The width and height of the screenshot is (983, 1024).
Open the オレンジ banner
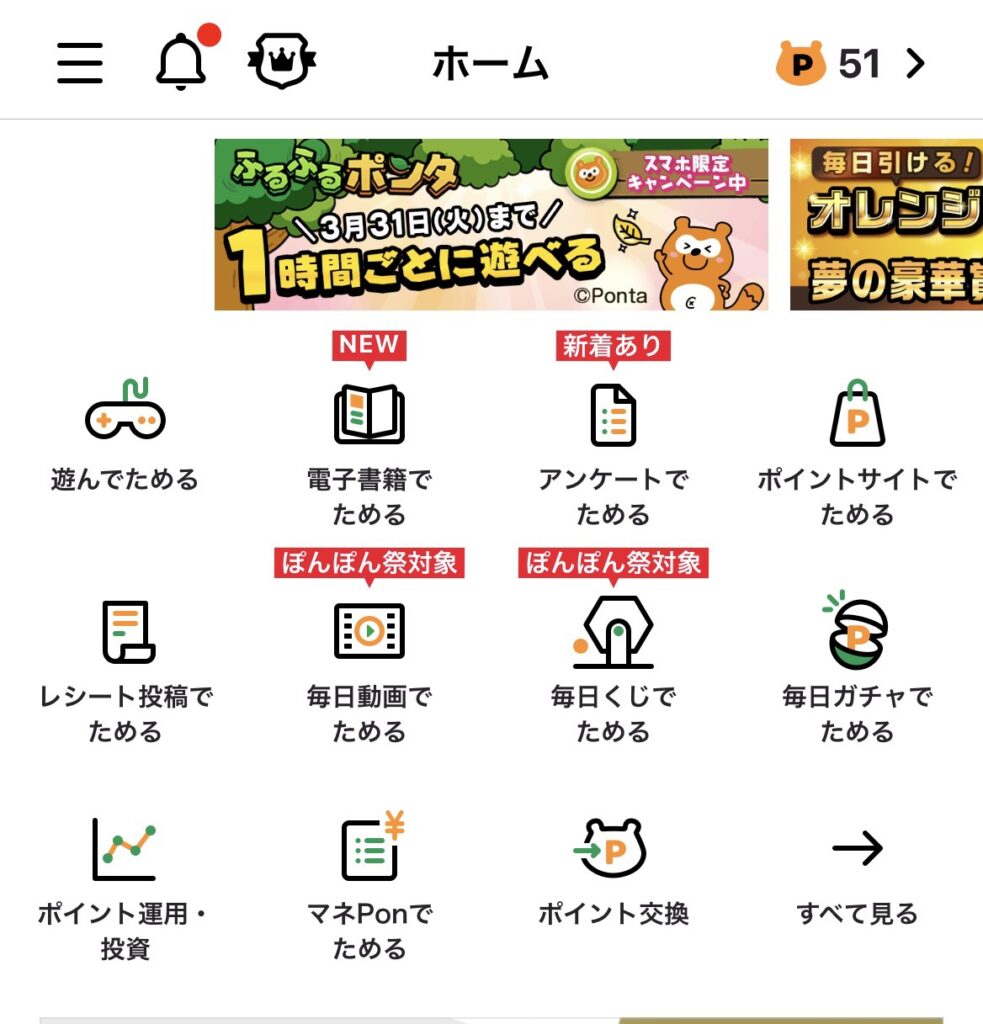pyautogui.click(x=886, y=224)
